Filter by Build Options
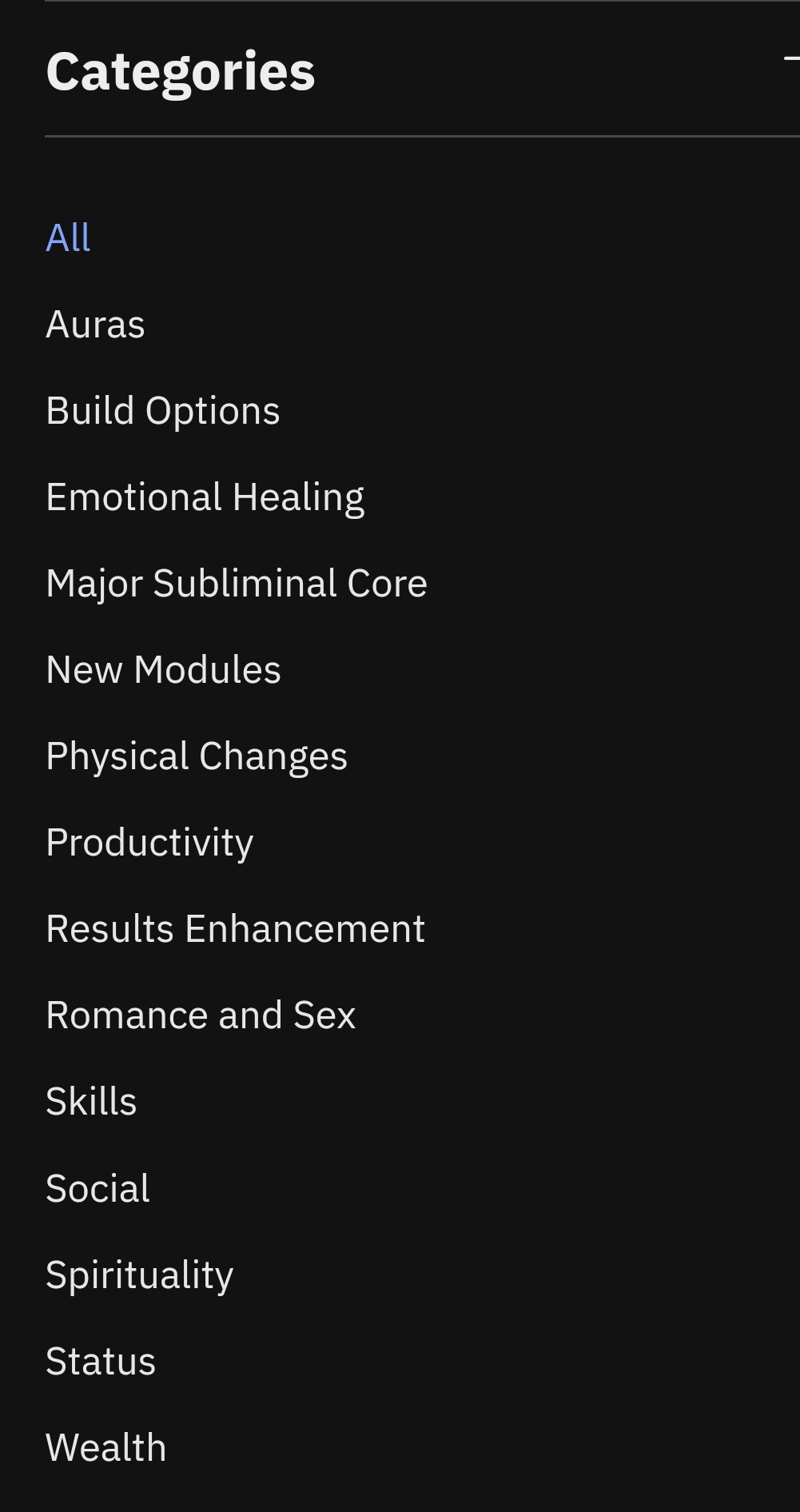The image size is (800, 1512). [x=163, y=411]
